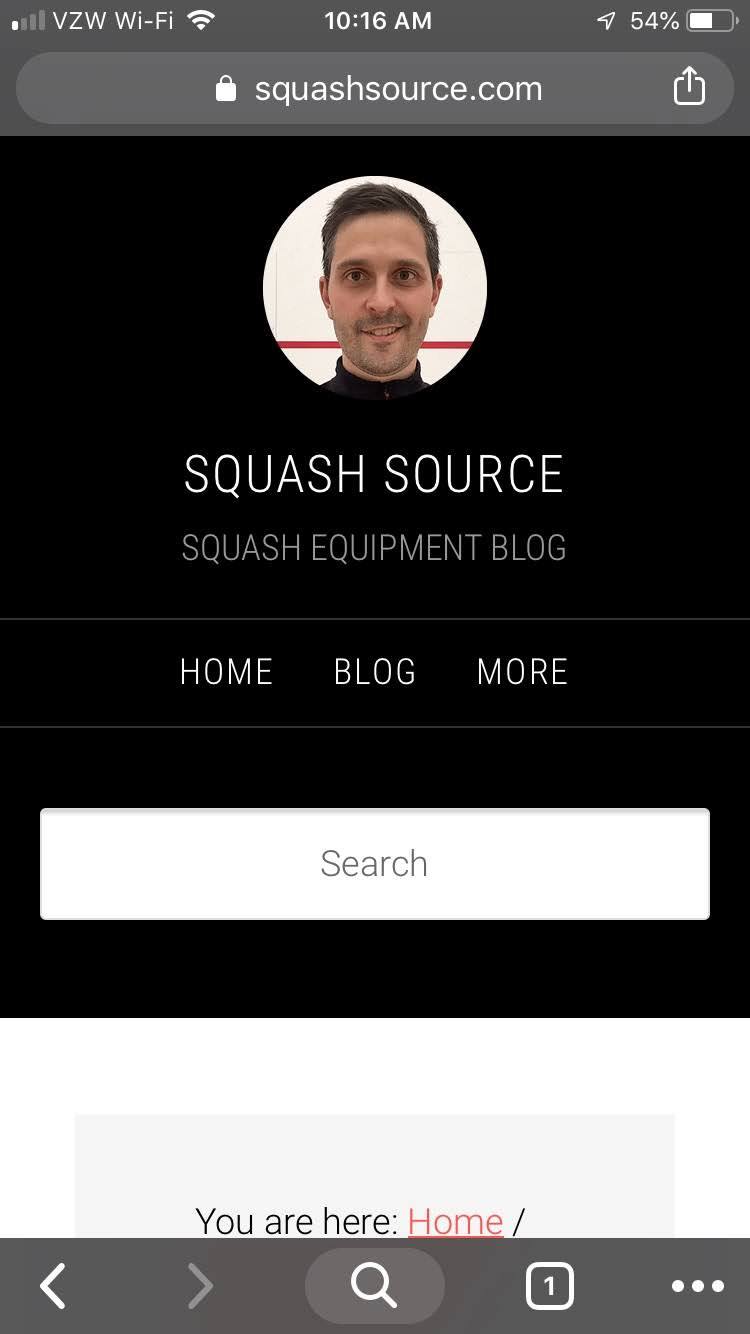Go back with the browser back arrow
The width and height of the screenshot is (750, 1334).
tap(53, 1286)
